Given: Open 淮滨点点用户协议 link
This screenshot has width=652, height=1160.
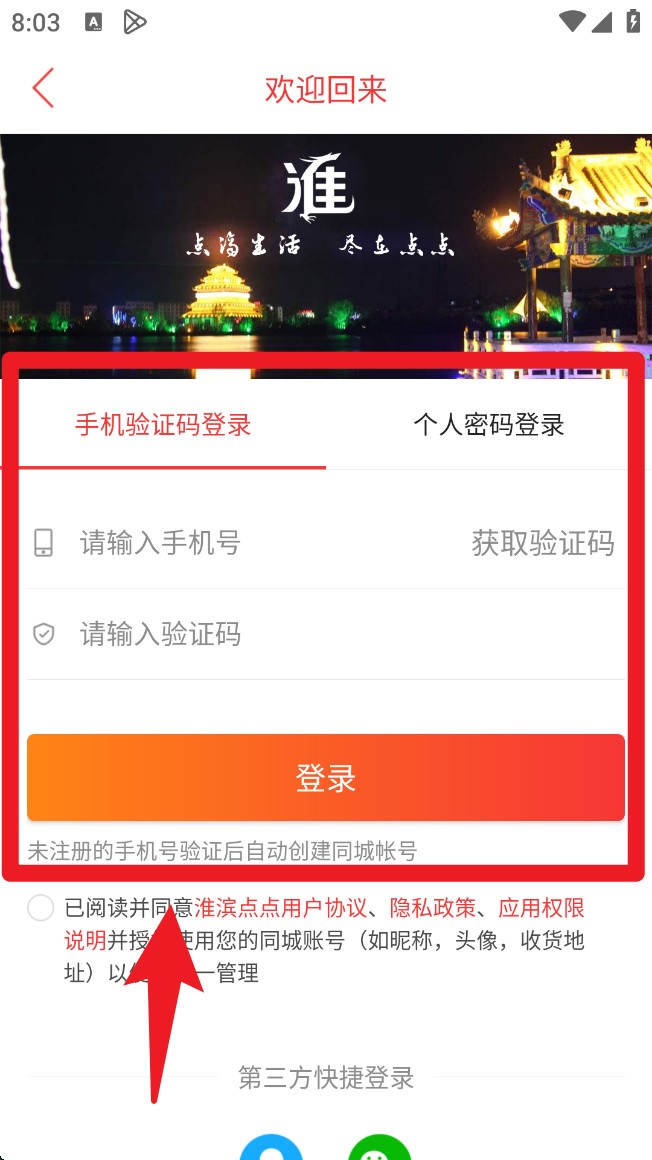Looking at the screenshot, I should click(281, 908).
